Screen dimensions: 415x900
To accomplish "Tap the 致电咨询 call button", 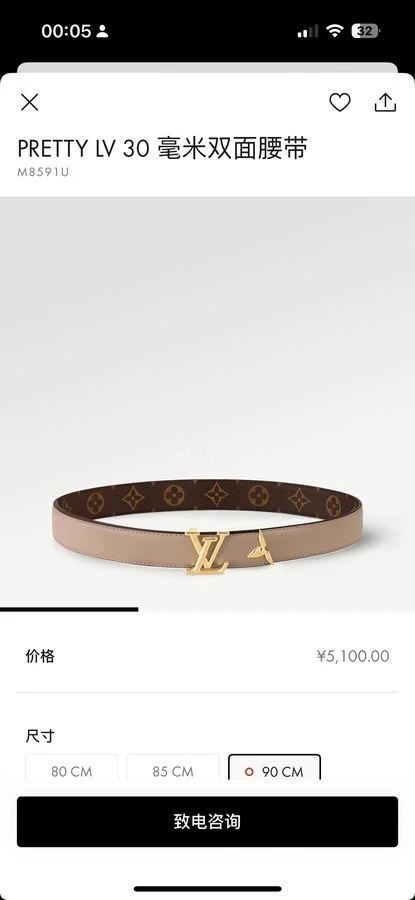I will pyautogui.click(x=207, y=821).
